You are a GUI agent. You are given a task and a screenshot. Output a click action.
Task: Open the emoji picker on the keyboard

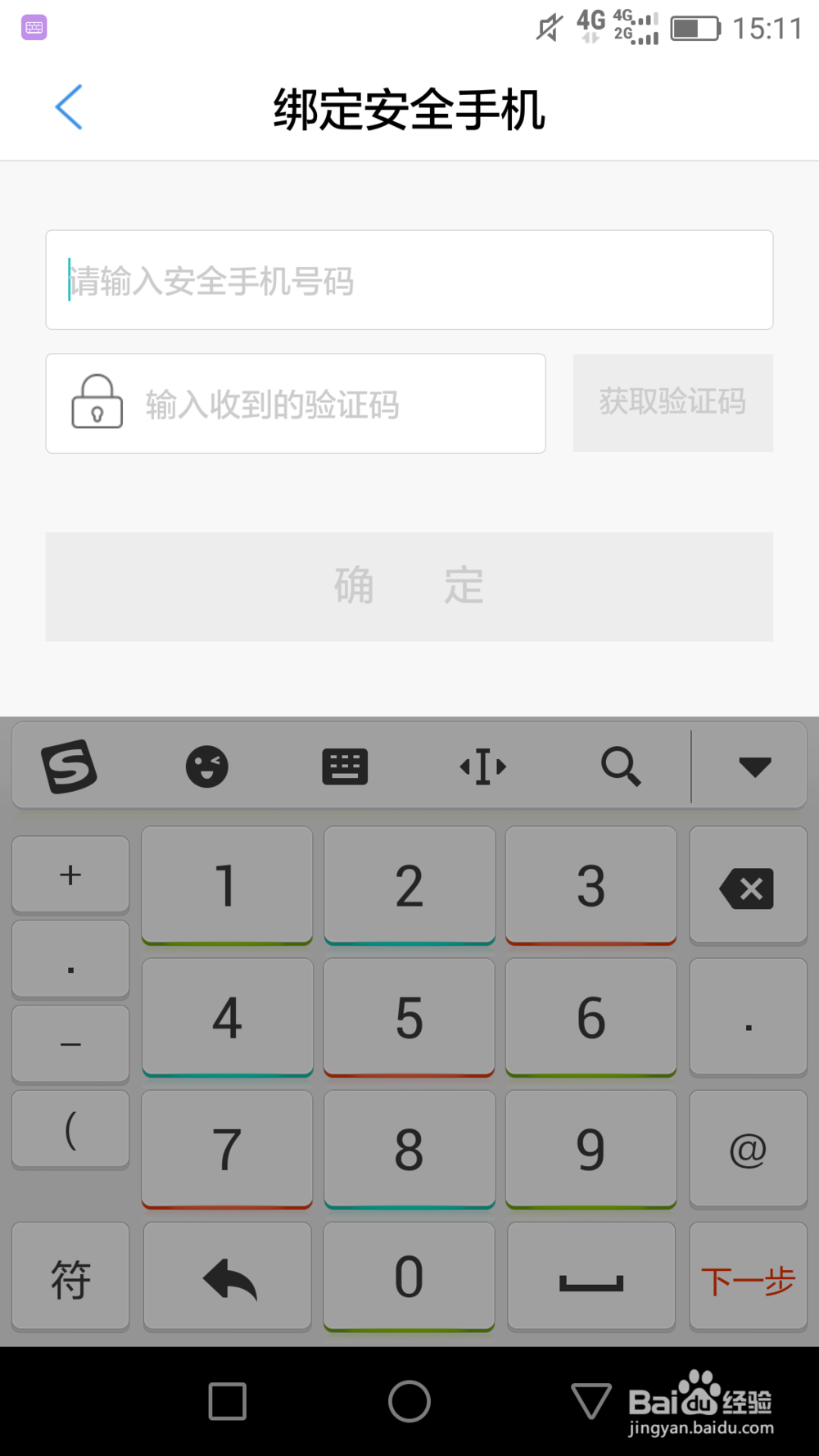(207, 766)
